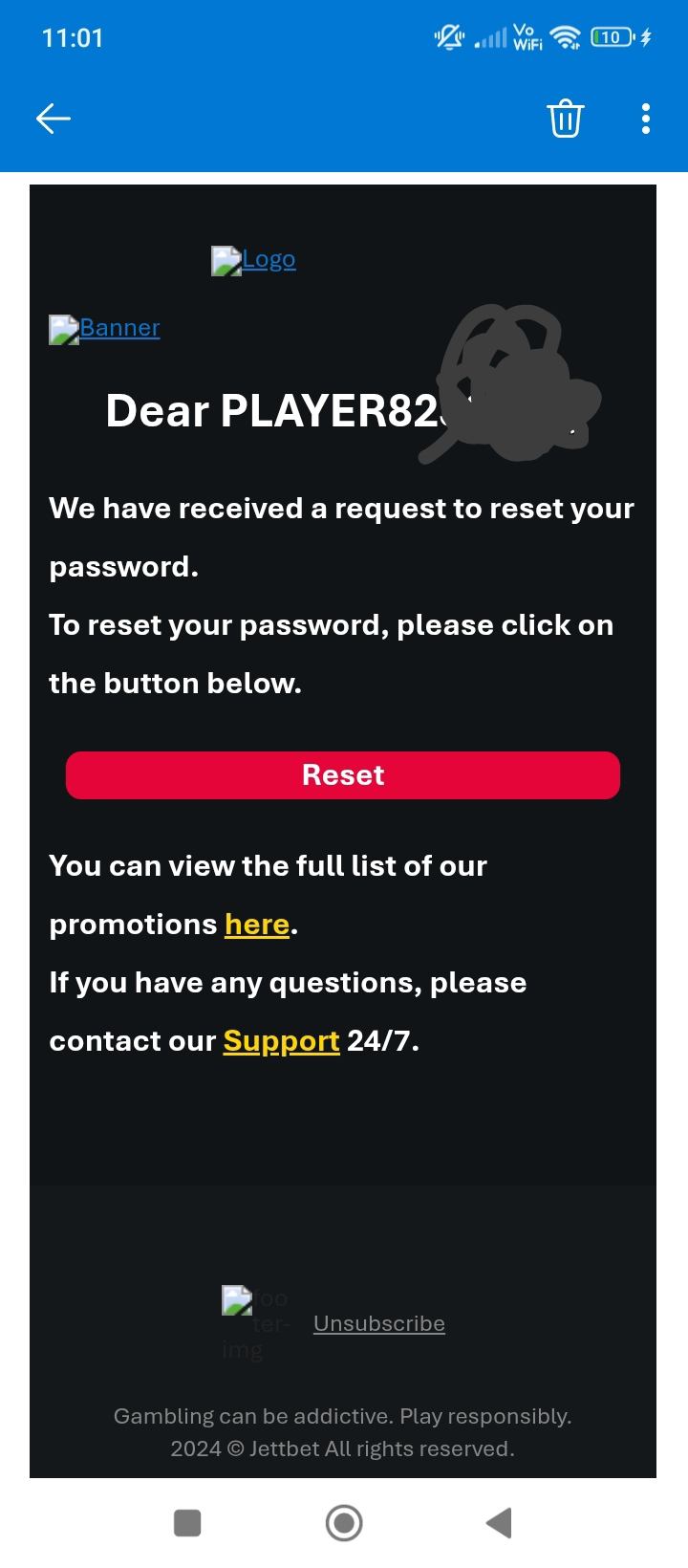Open the Banner link

click(118, 328)
